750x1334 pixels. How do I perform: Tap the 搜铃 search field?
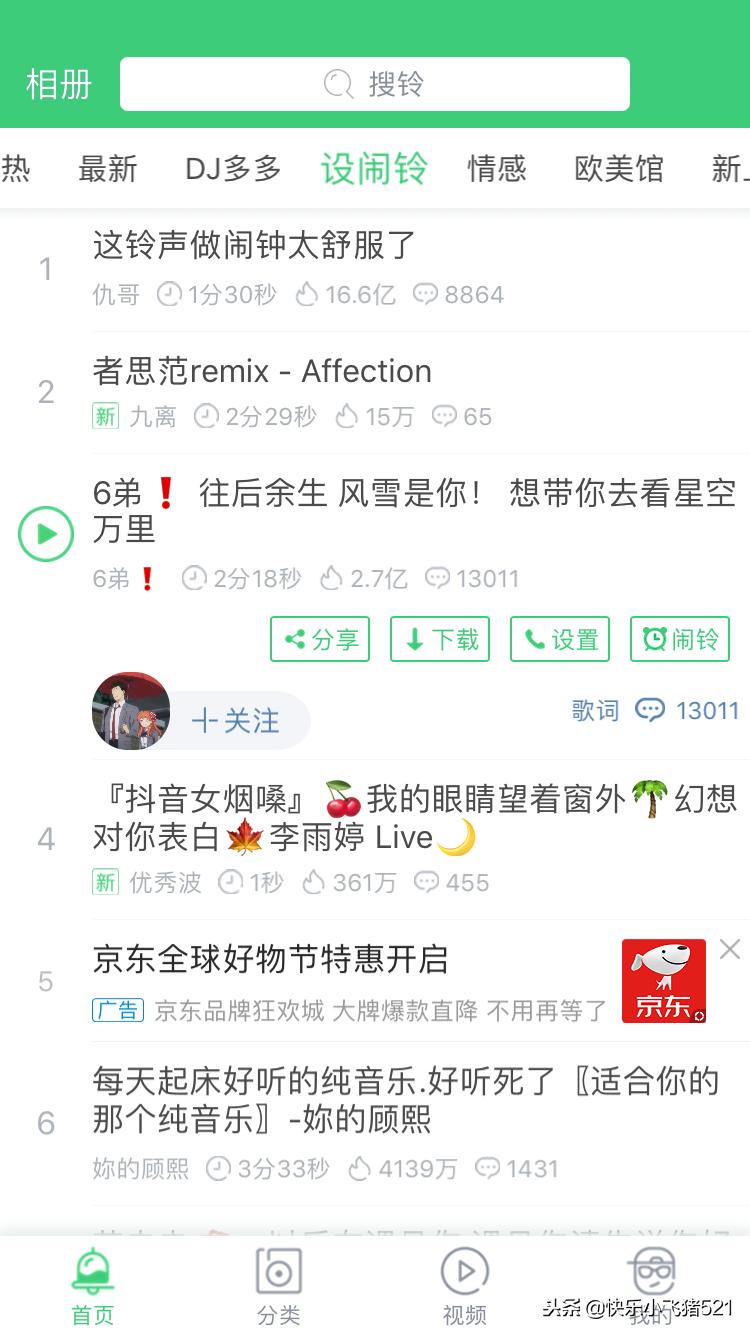(x=374, y=84)
